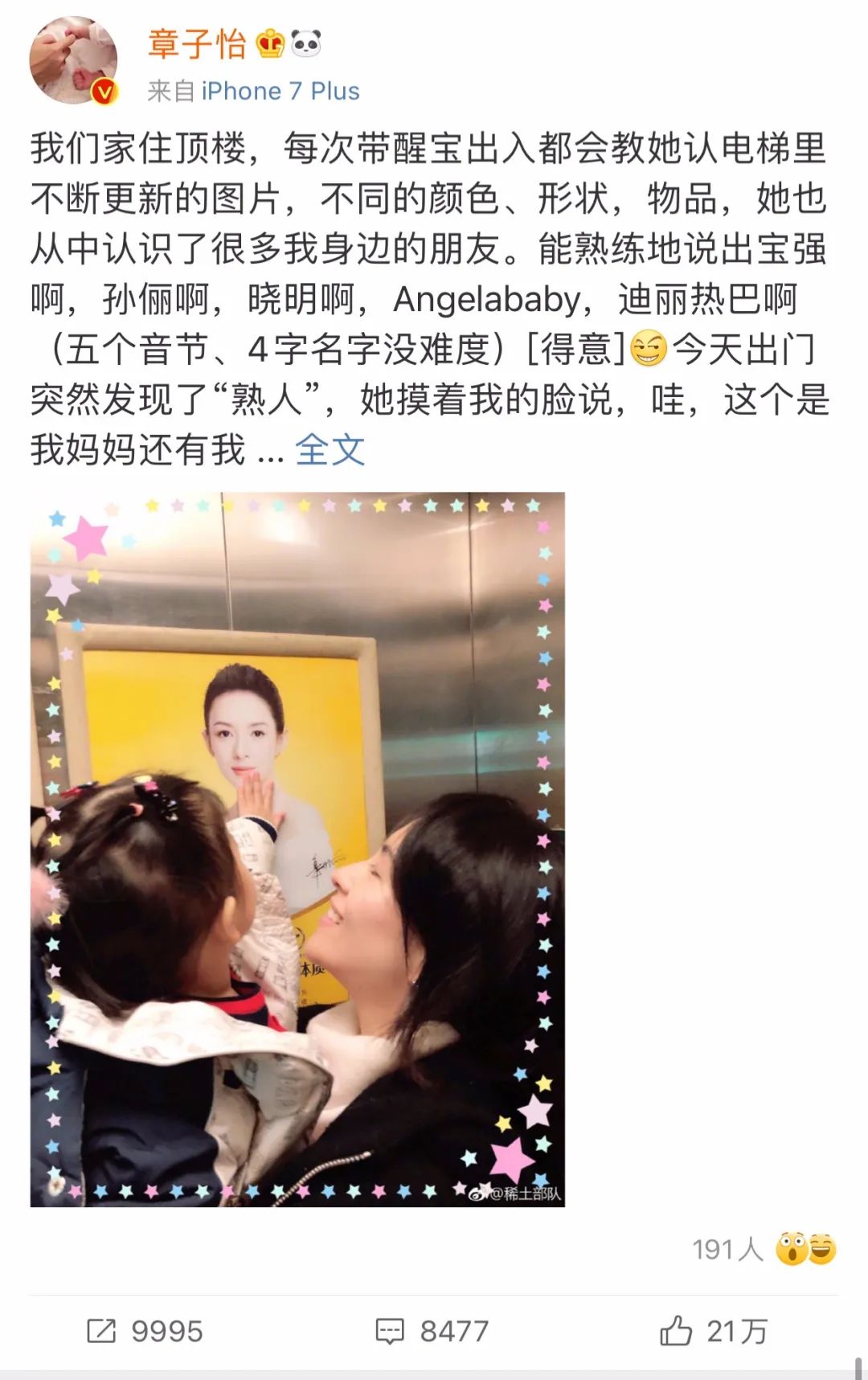This screenshot has height=1380, width=868.
Task: Open the comments on this post
Action: click(432, 1331)
